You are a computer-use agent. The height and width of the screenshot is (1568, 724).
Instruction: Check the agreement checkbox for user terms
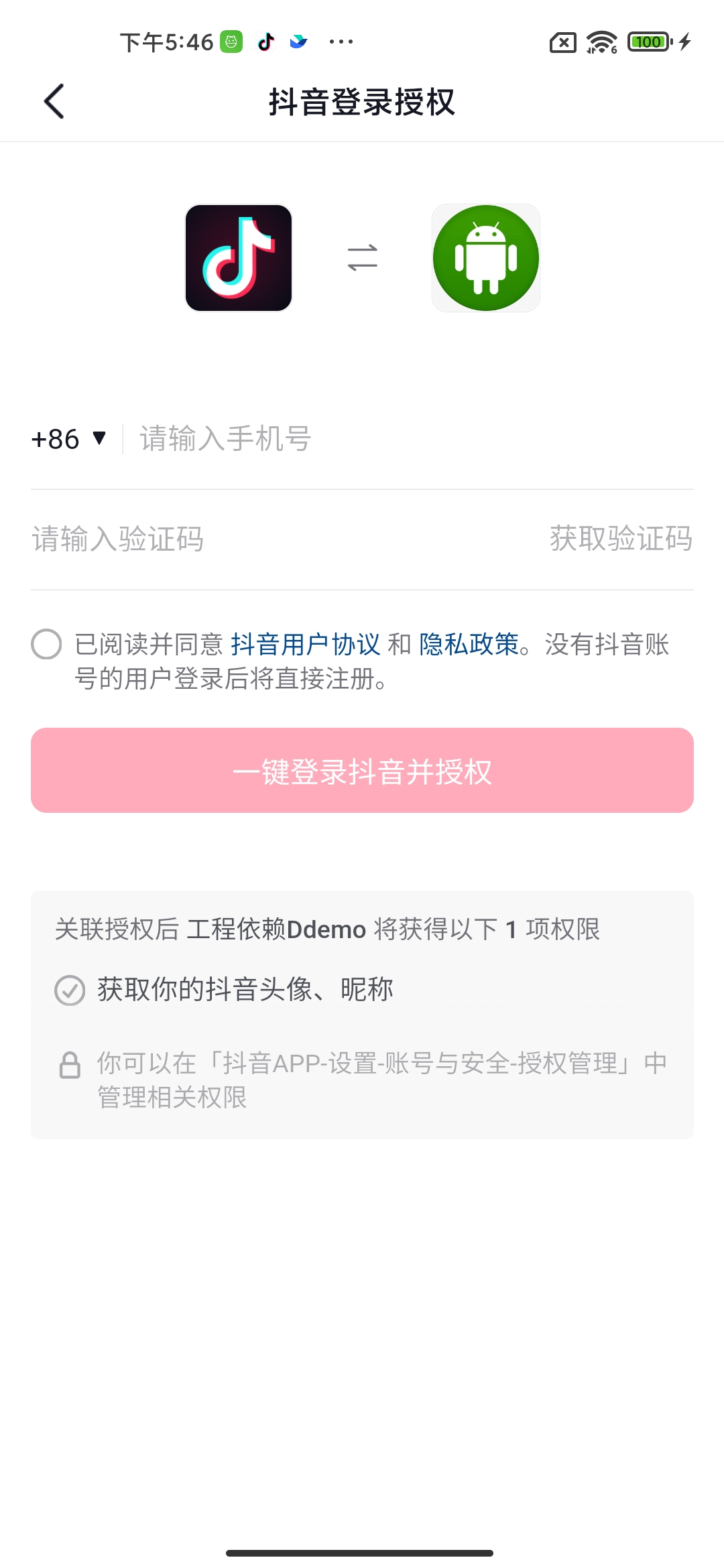click(46, 644)
